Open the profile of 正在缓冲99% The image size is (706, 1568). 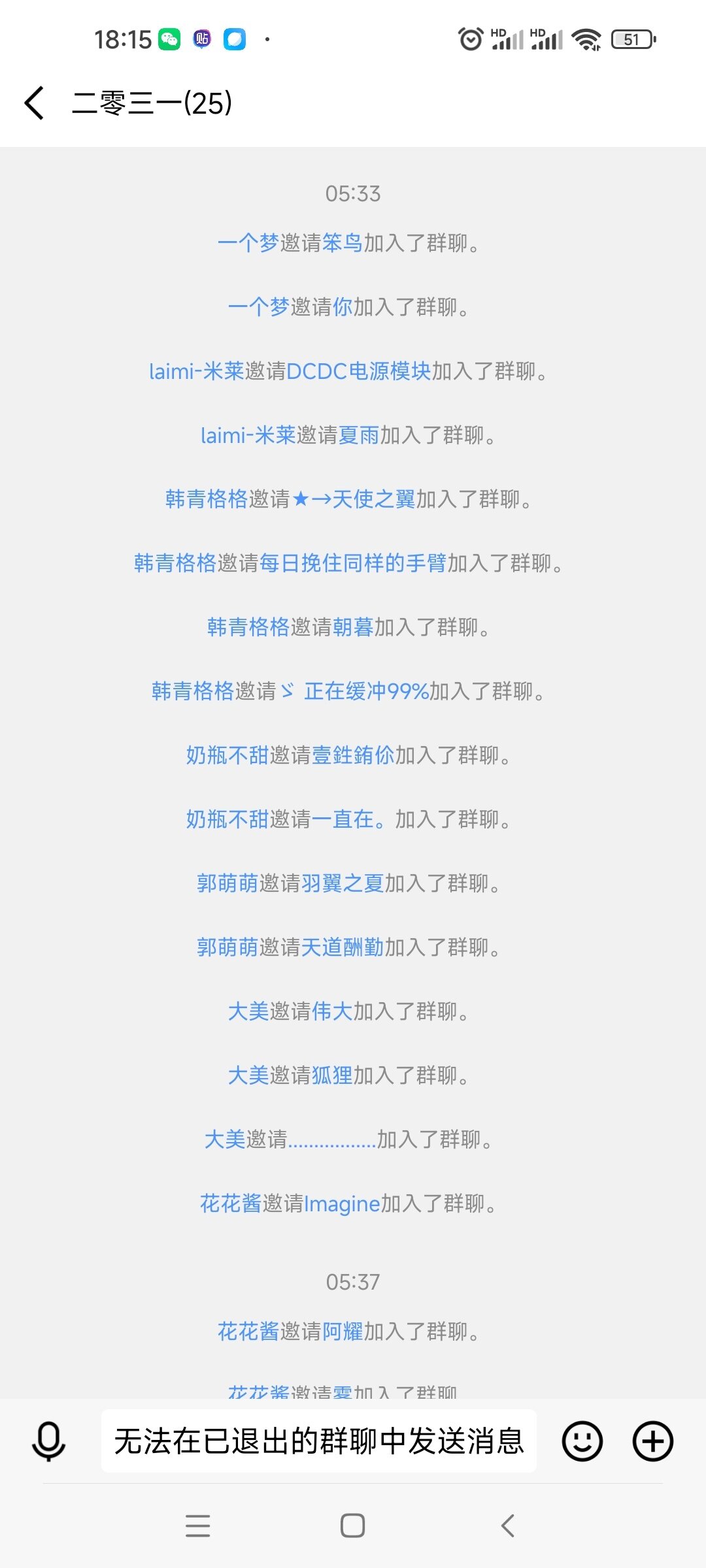point(355,691)
